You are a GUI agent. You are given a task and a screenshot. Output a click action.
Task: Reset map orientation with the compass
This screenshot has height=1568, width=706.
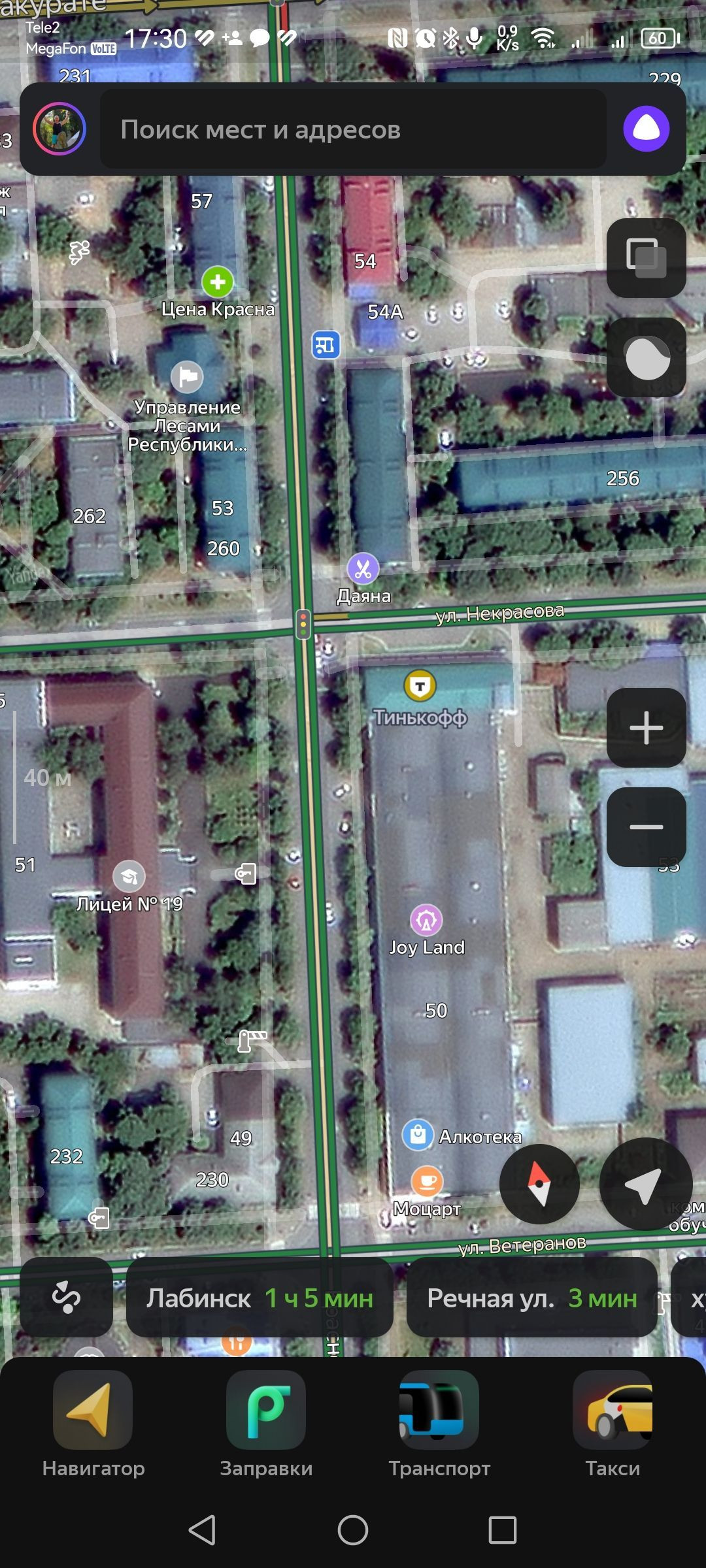coord(539,1184)
